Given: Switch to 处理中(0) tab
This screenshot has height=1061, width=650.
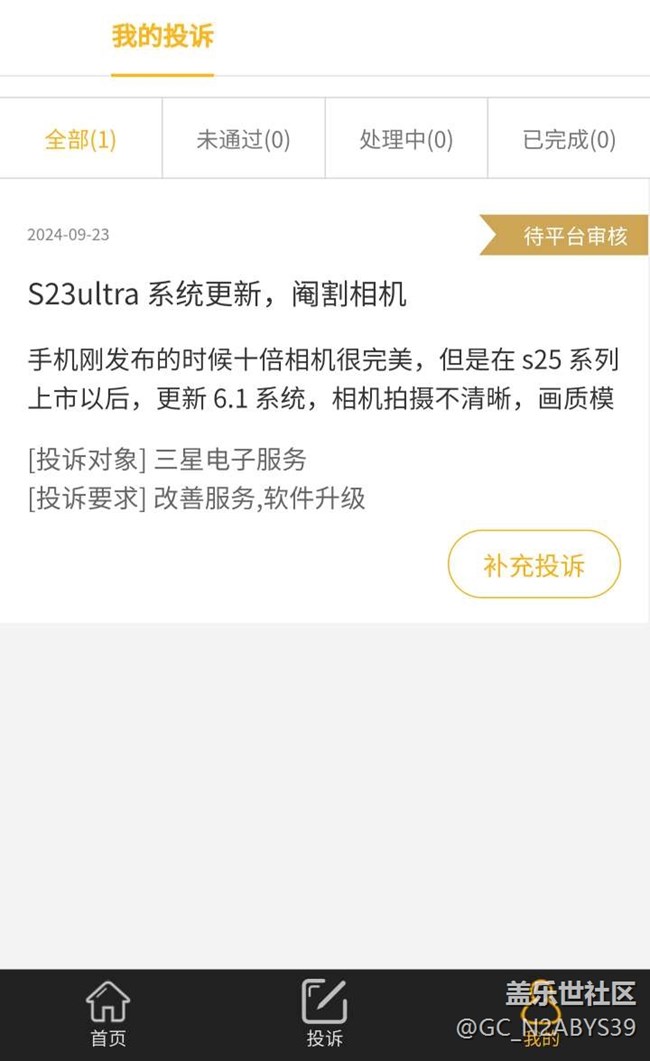Looking at the screenshot, I should click(406, 140).
